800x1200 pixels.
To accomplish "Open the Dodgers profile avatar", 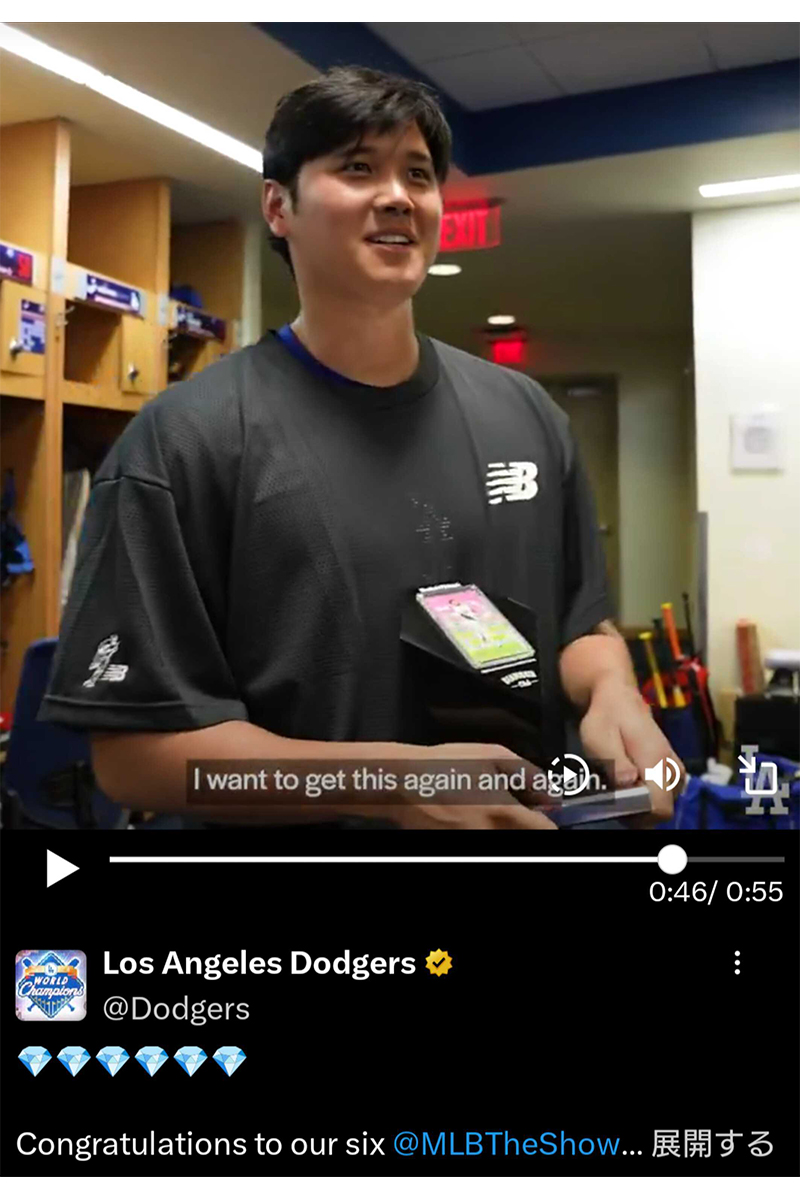I will pyautogui.click(x=50, y=985).
